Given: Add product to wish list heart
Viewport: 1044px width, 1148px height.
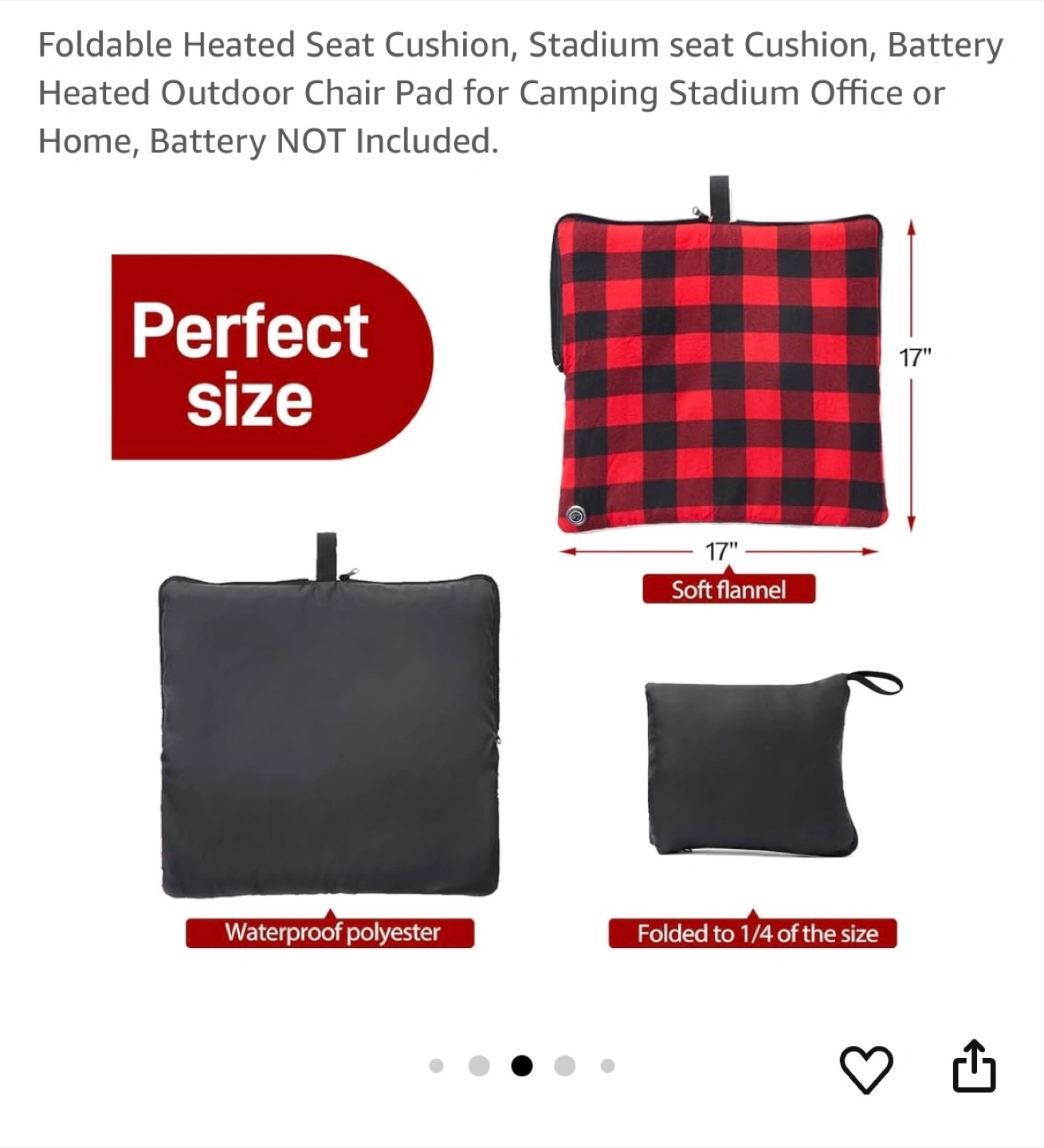Looking at the screenshot, I should pyautogui.click(x=865, y=1068).
